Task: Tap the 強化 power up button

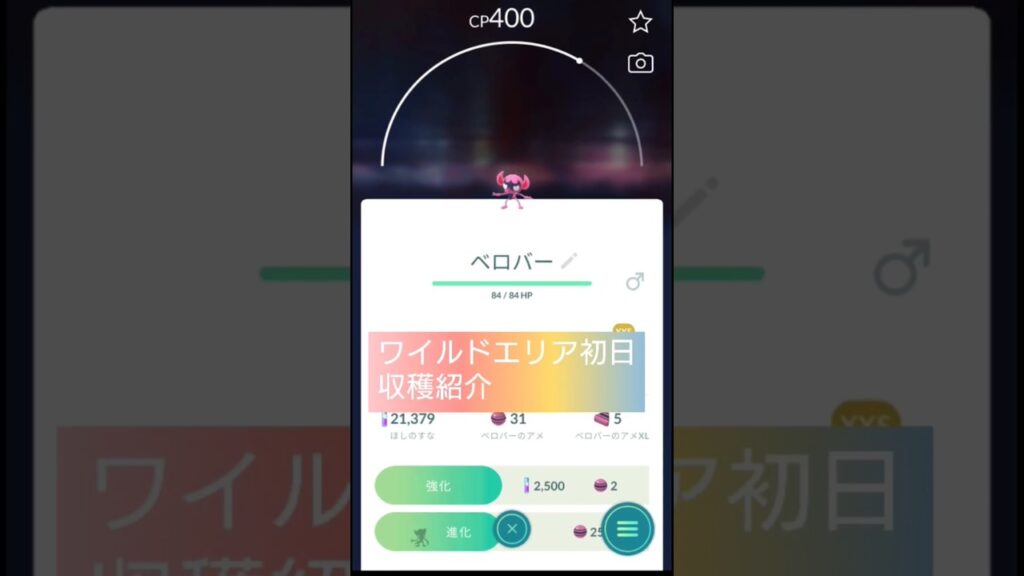Action: pos(438,485)
